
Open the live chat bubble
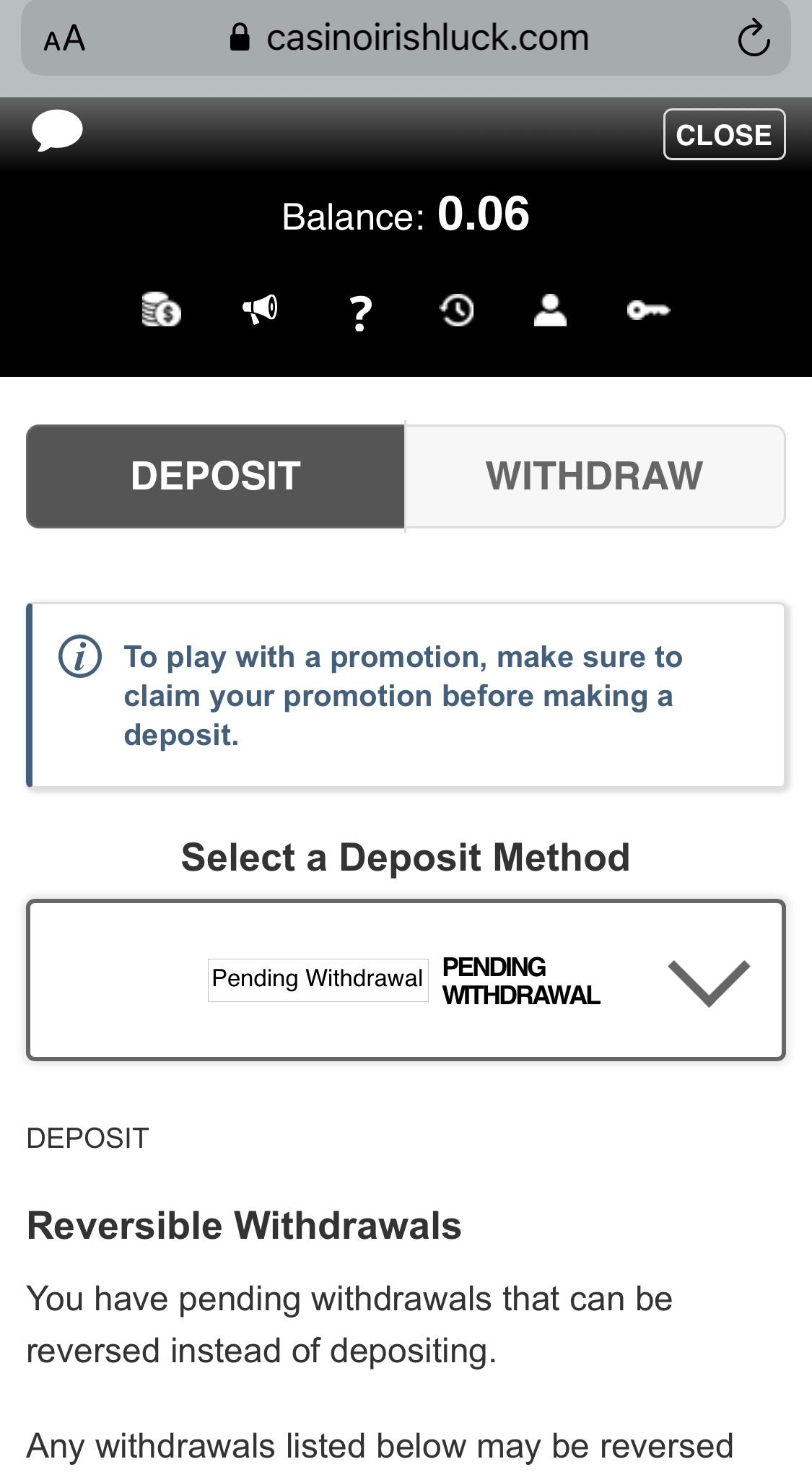(x=58, y=131)
